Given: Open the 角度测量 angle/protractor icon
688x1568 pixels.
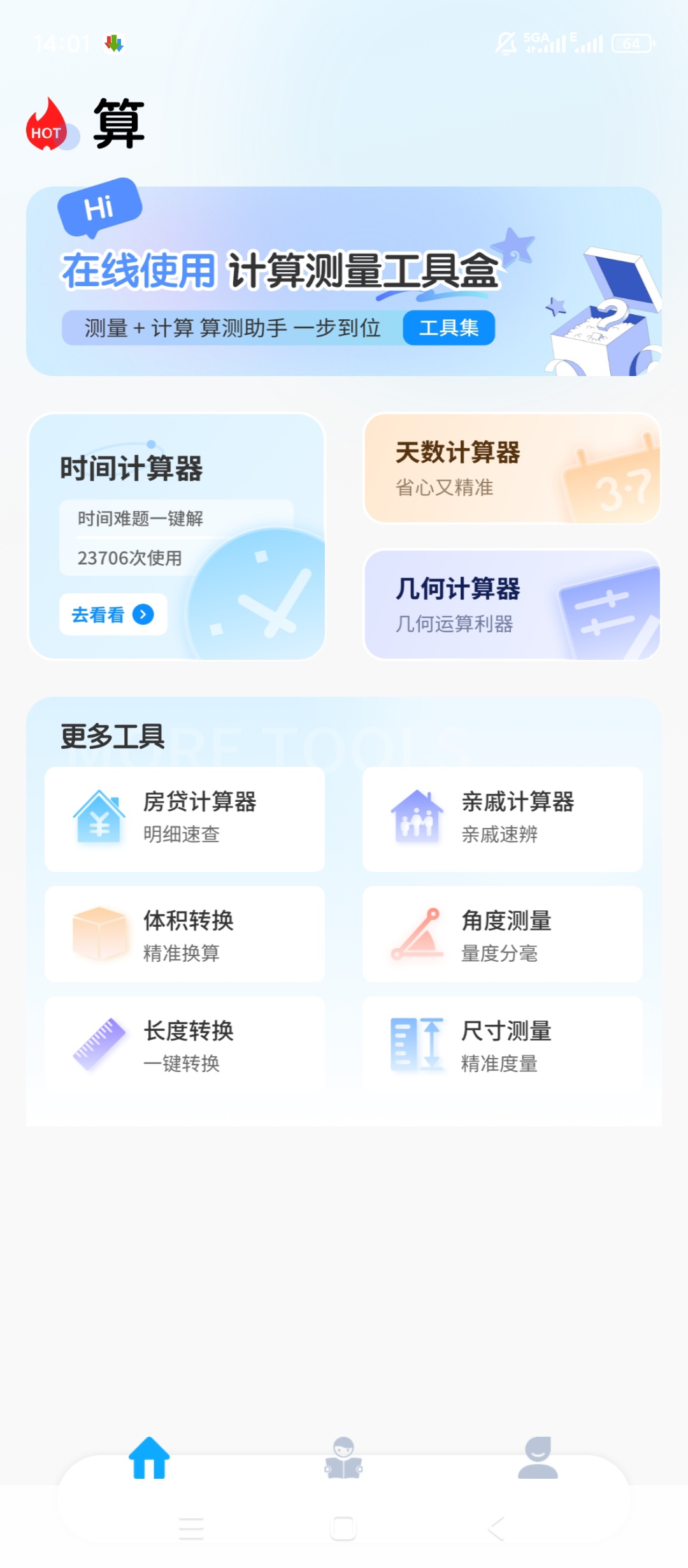Looking at the screenshot, I should tap(417, 933).
